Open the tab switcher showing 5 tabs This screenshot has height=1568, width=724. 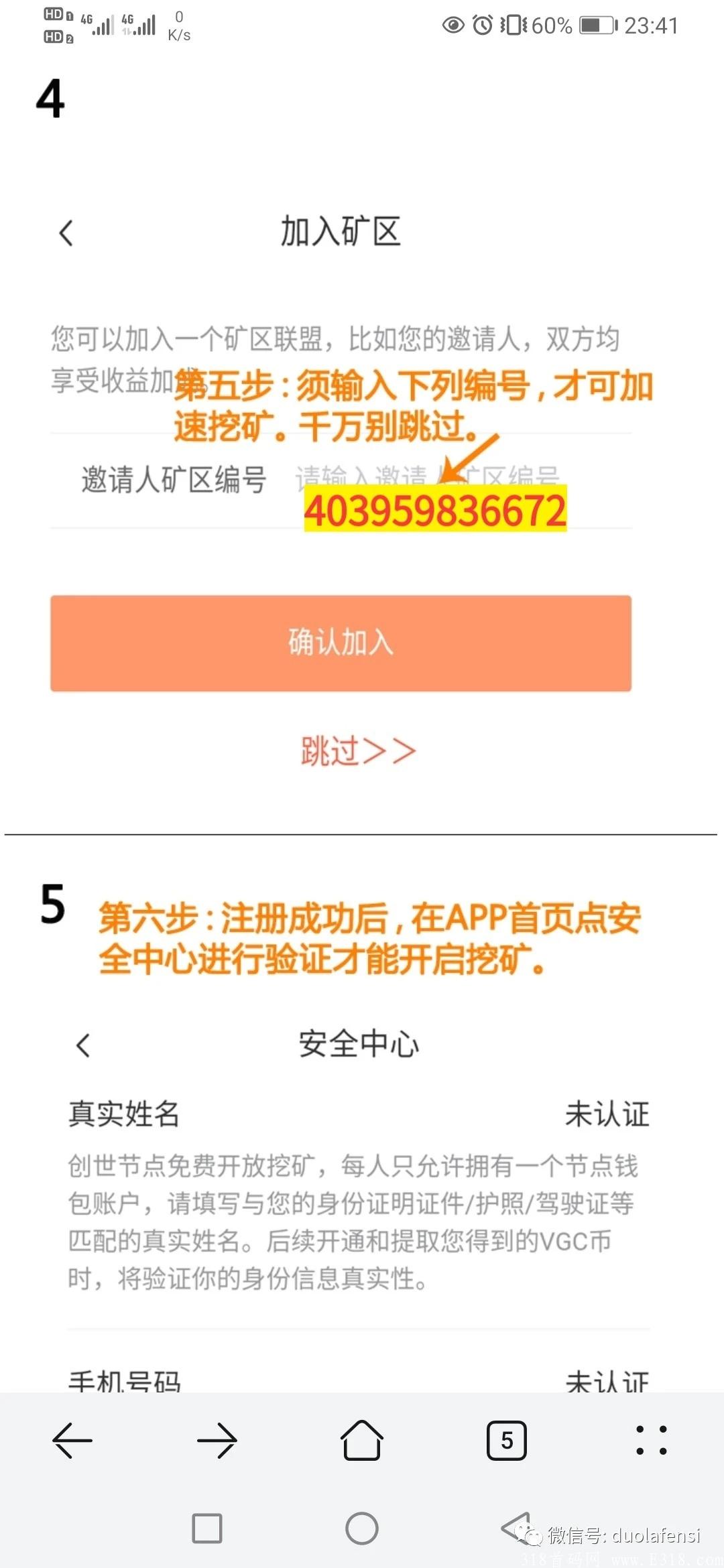(507, 1440)
